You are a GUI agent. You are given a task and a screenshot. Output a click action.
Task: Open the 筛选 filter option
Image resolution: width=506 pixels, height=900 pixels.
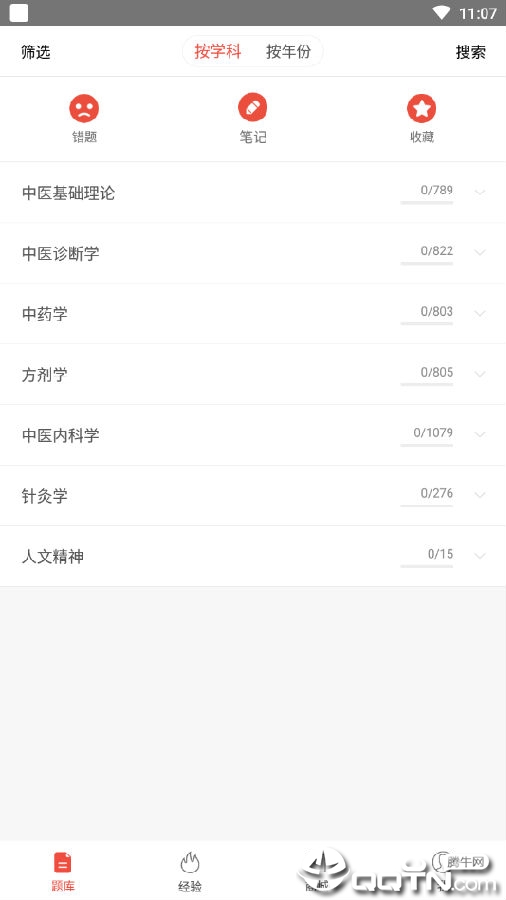pyautogui.click(x=36, y=52)
